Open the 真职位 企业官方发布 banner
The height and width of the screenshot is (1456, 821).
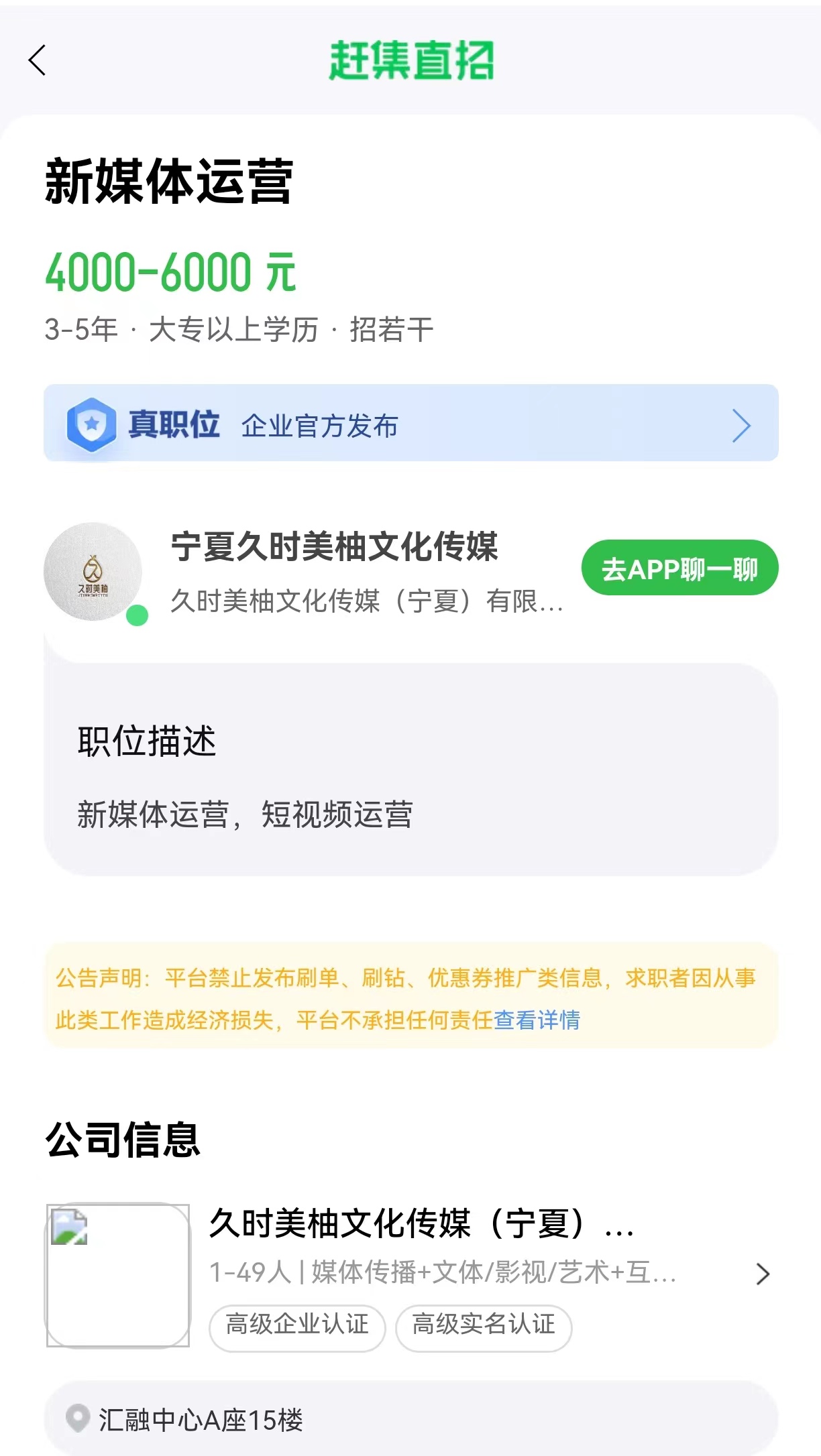[x=410, y=423]
